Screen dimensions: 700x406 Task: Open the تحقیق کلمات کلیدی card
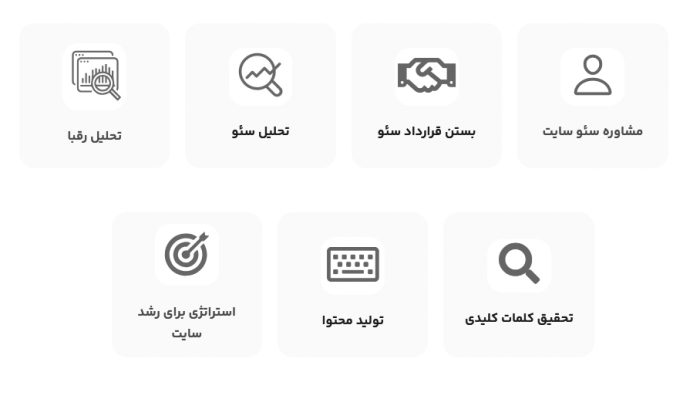point(518,284)
